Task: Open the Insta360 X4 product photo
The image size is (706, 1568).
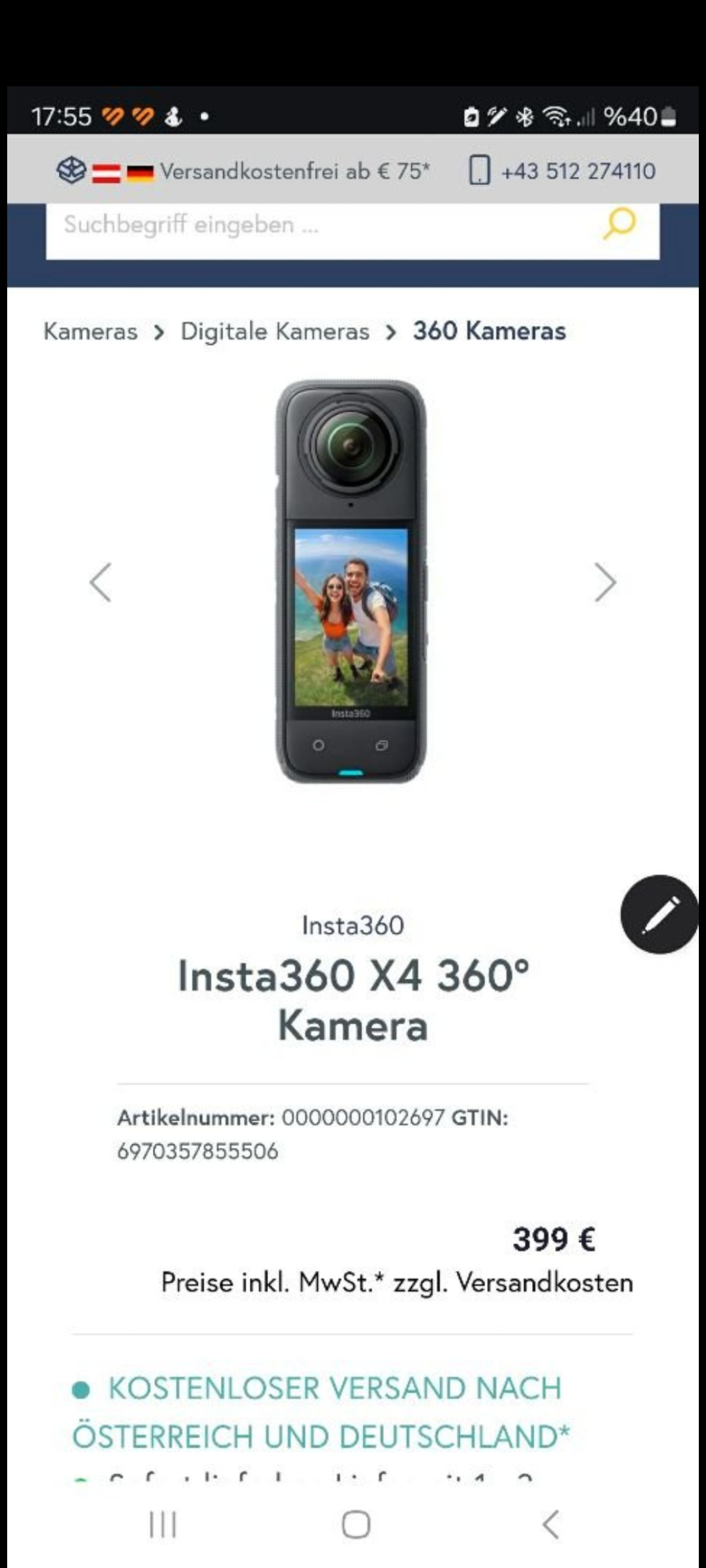Action: 352,581
